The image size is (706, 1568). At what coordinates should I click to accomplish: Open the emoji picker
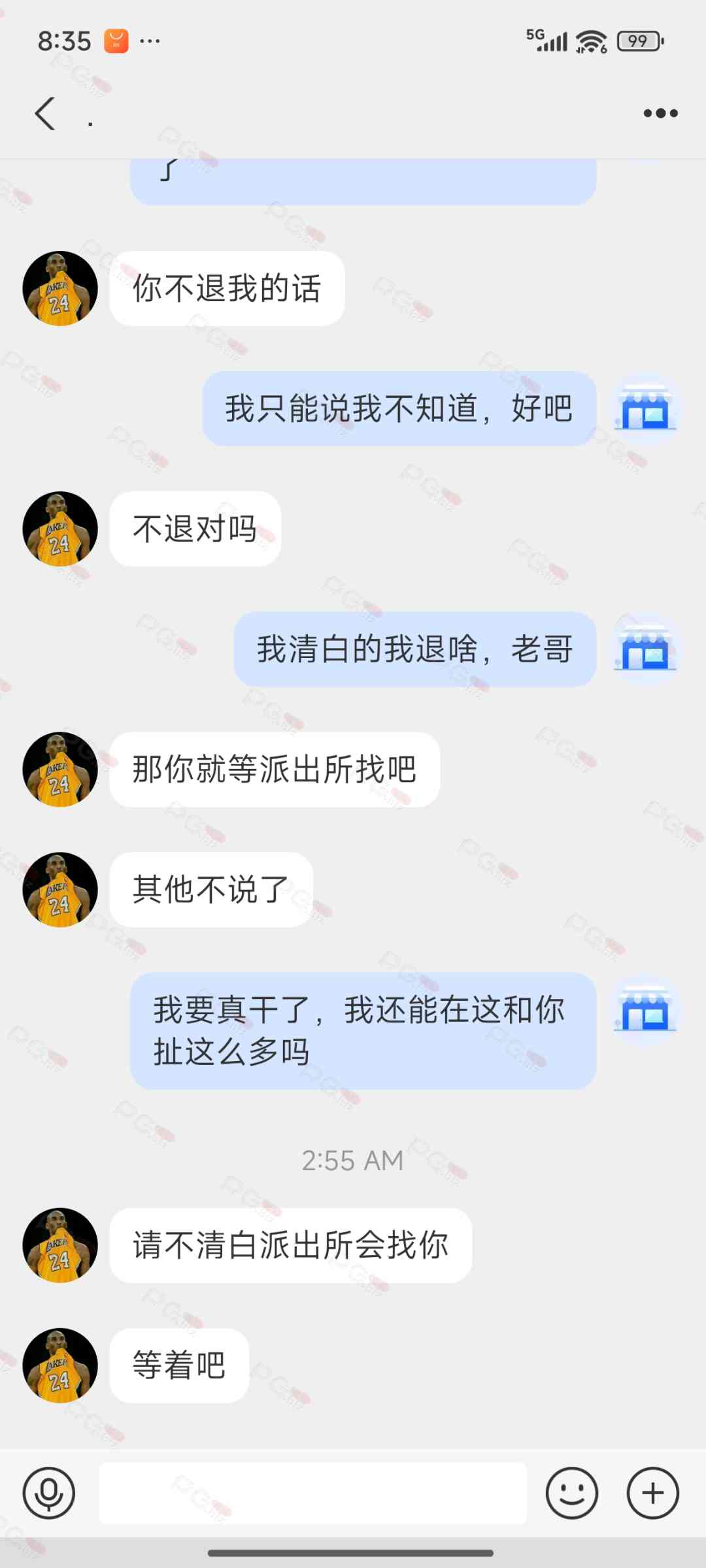click(571, 1493)
